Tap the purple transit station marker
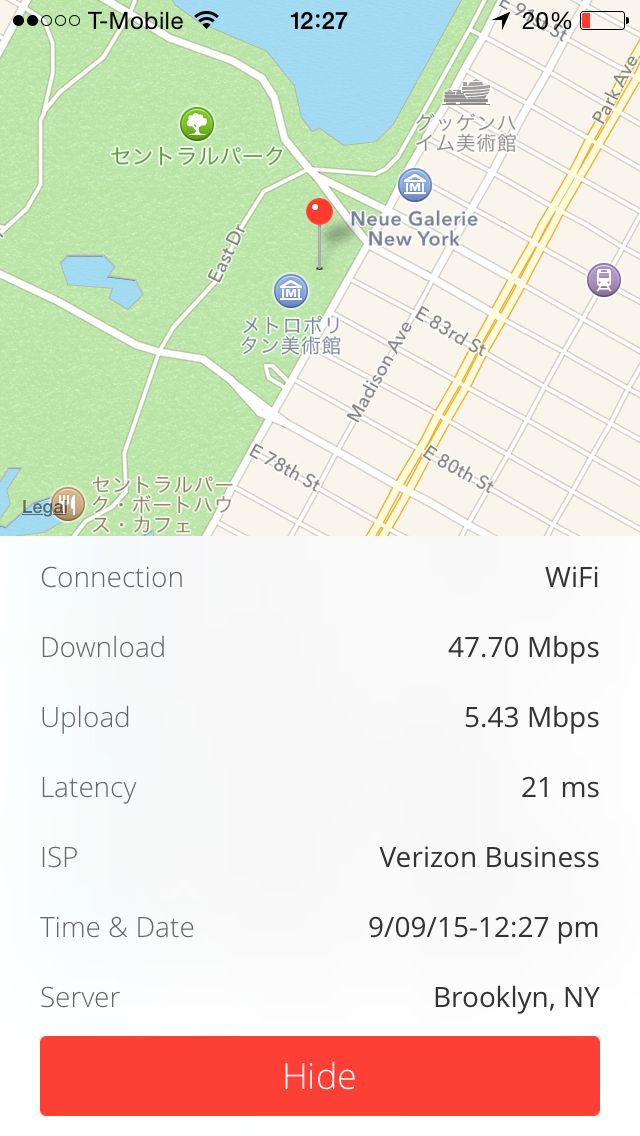The height and width of the screenshot is (1136, 640). click(x=603, y=280)
